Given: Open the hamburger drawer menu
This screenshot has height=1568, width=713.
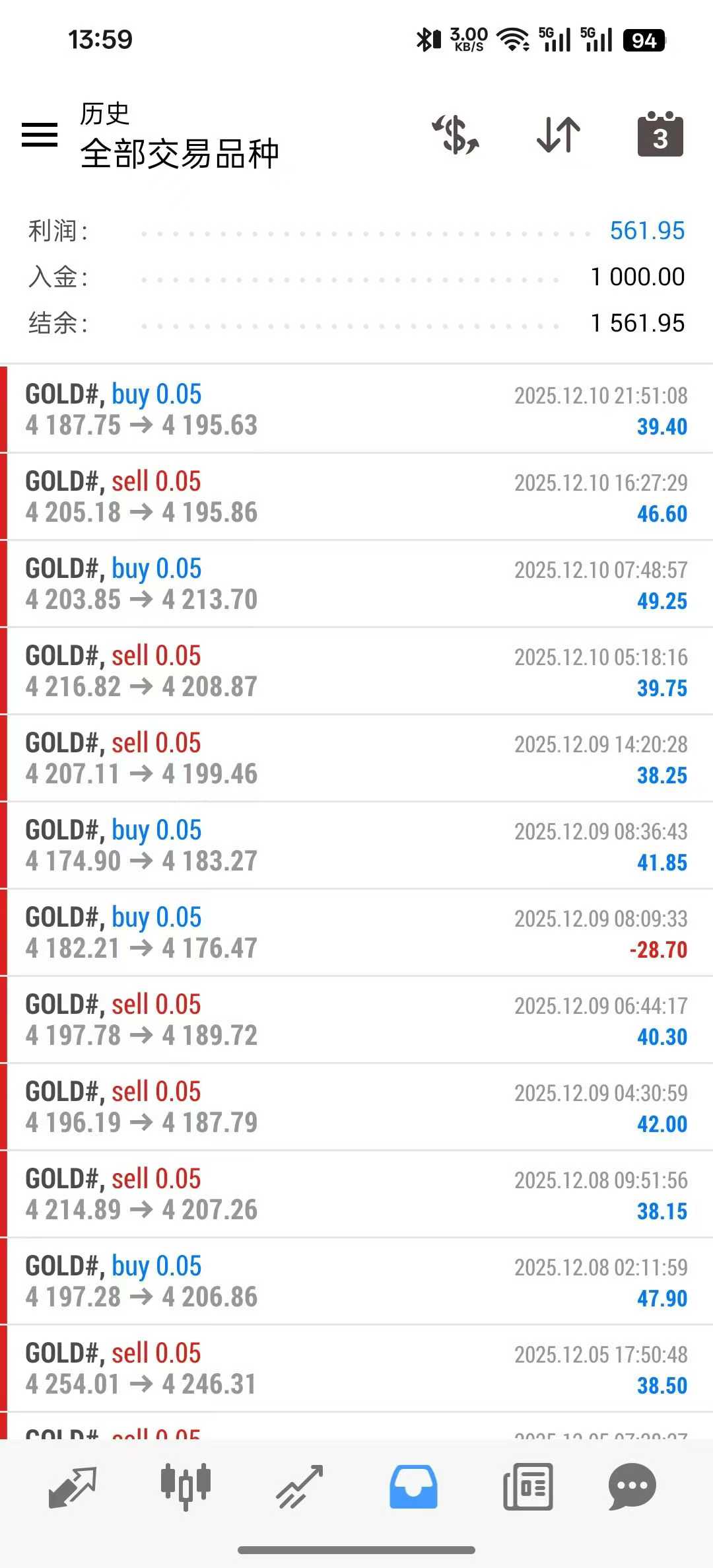Looking at the screenshot, I should point(40,135).
